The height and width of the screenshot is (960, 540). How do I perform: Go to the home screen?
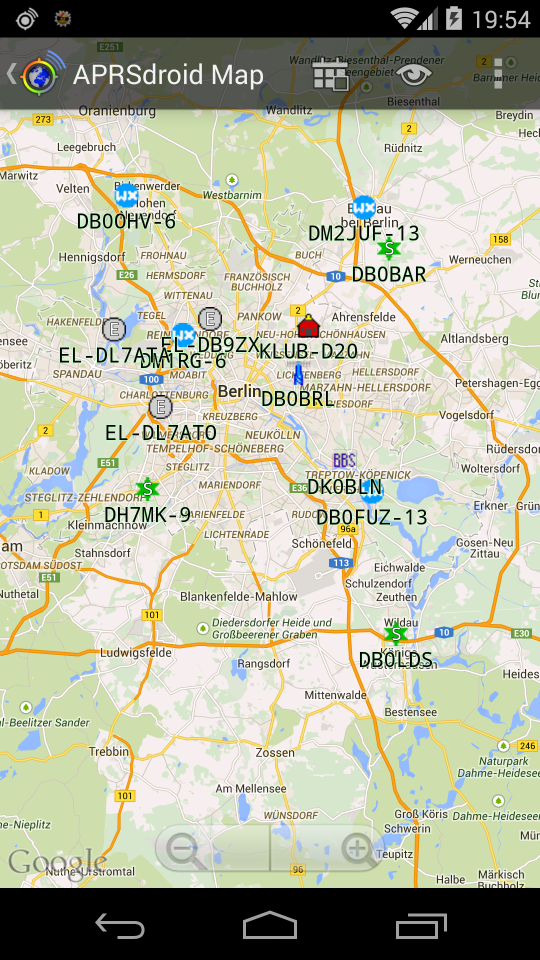tap(270, 925)
